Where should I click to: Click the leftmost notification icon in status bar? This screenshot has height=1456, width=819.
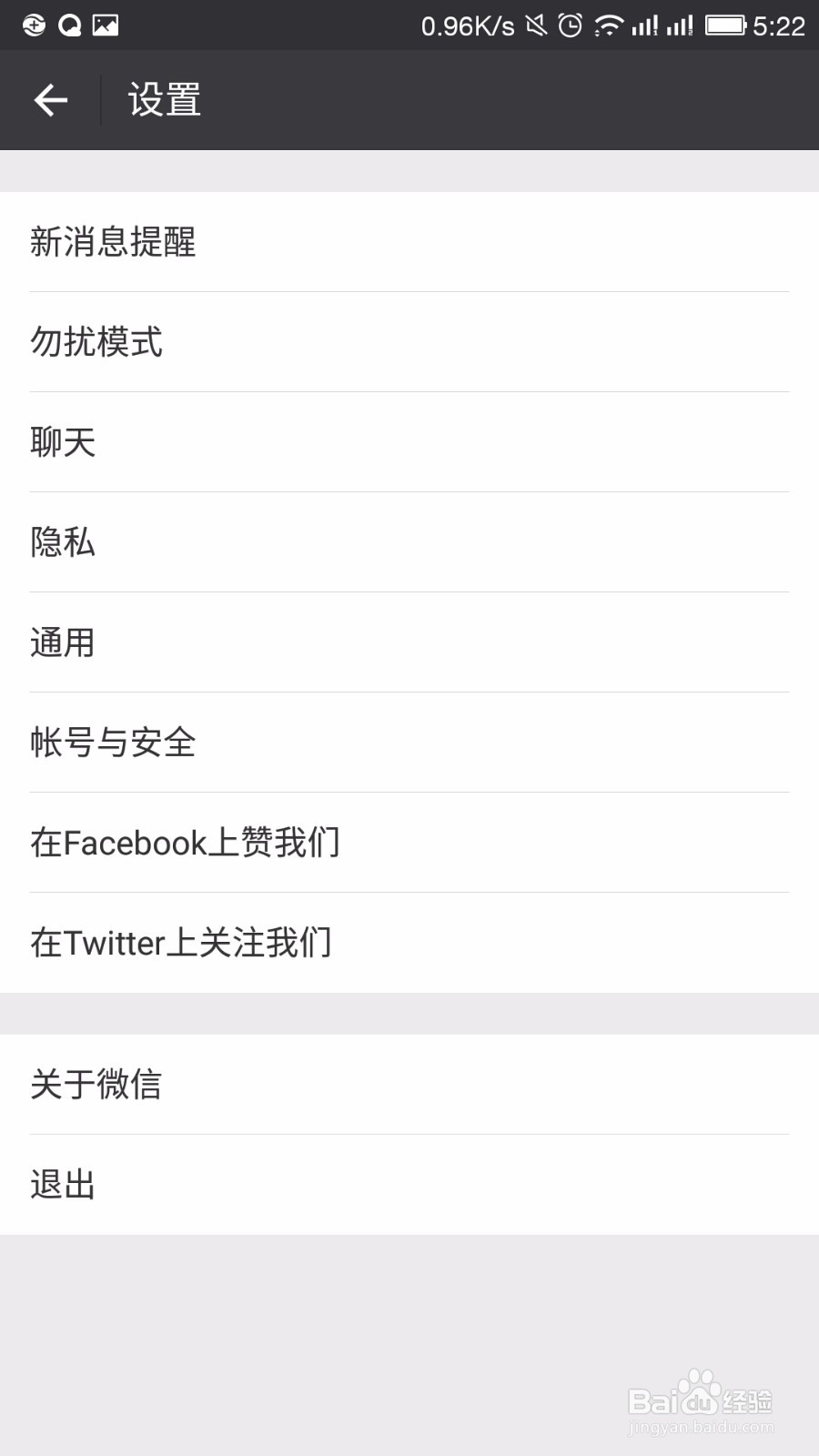(x=33, y=25)
